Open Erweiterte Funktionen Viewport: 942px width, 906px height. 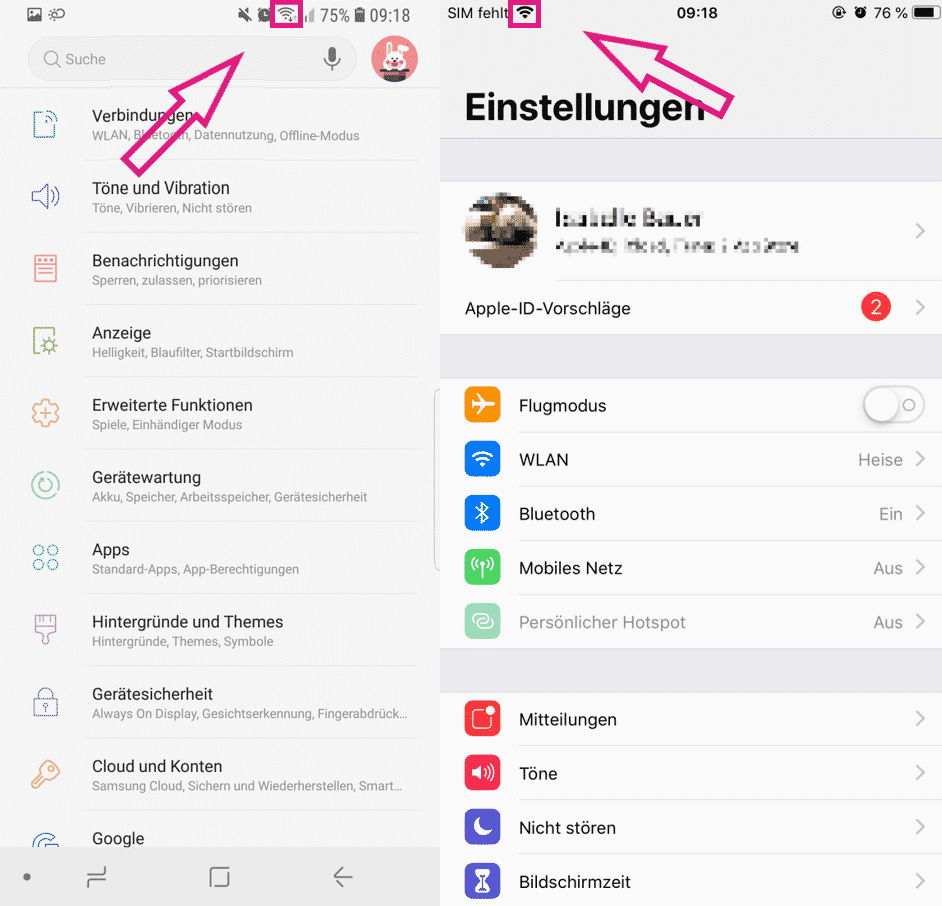(x=225, y=414)
